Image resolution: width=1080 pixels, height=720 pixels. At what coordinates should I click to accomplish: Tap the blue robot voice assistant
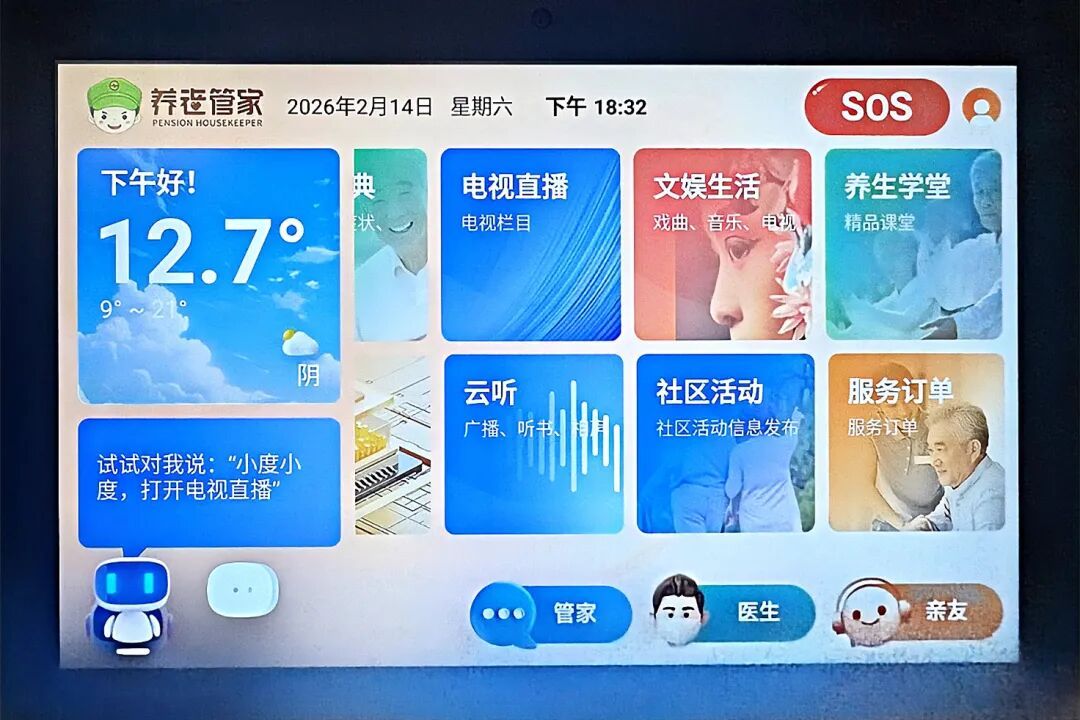tap(128, 604)
